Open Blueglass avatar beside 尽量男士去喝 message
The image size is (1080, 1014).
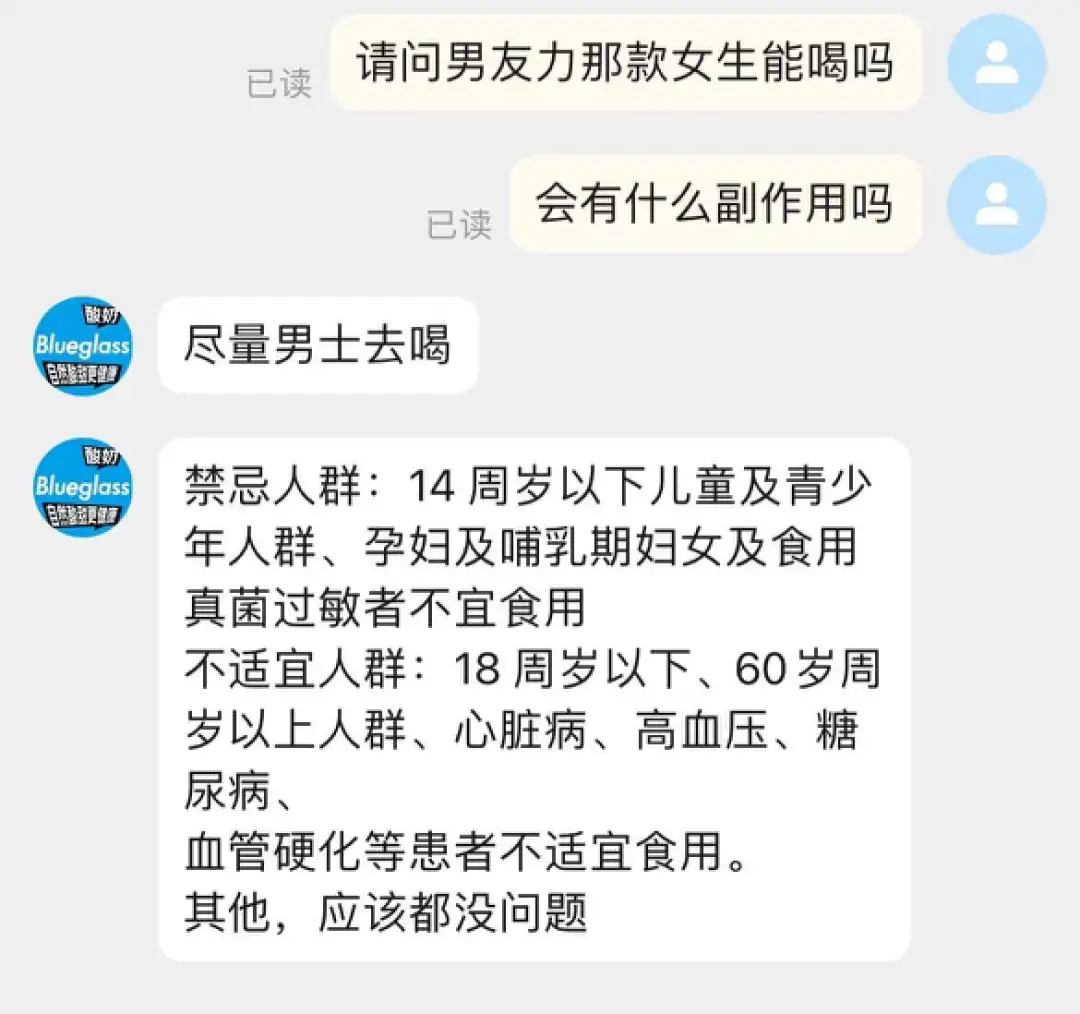click(x=82, y=346)
